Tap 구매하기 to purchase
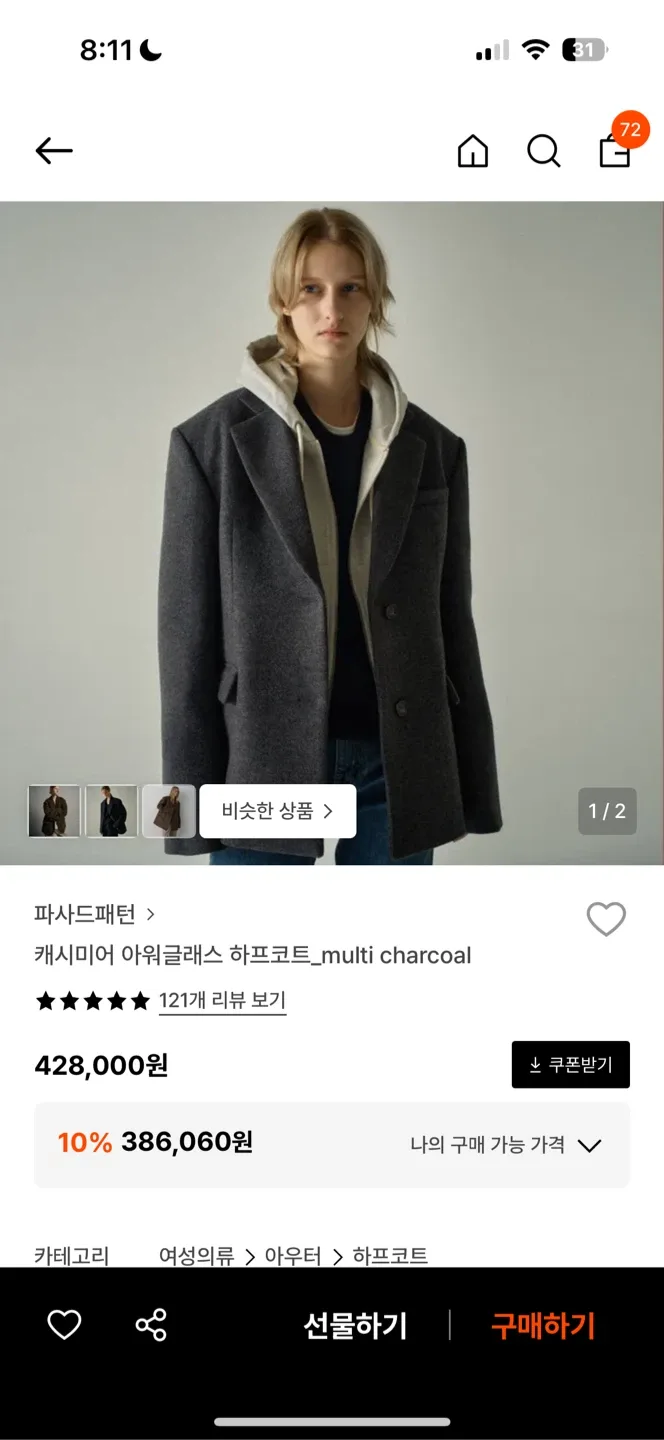This screenshot has width=664, height=1440. [x=543, y=1326]
